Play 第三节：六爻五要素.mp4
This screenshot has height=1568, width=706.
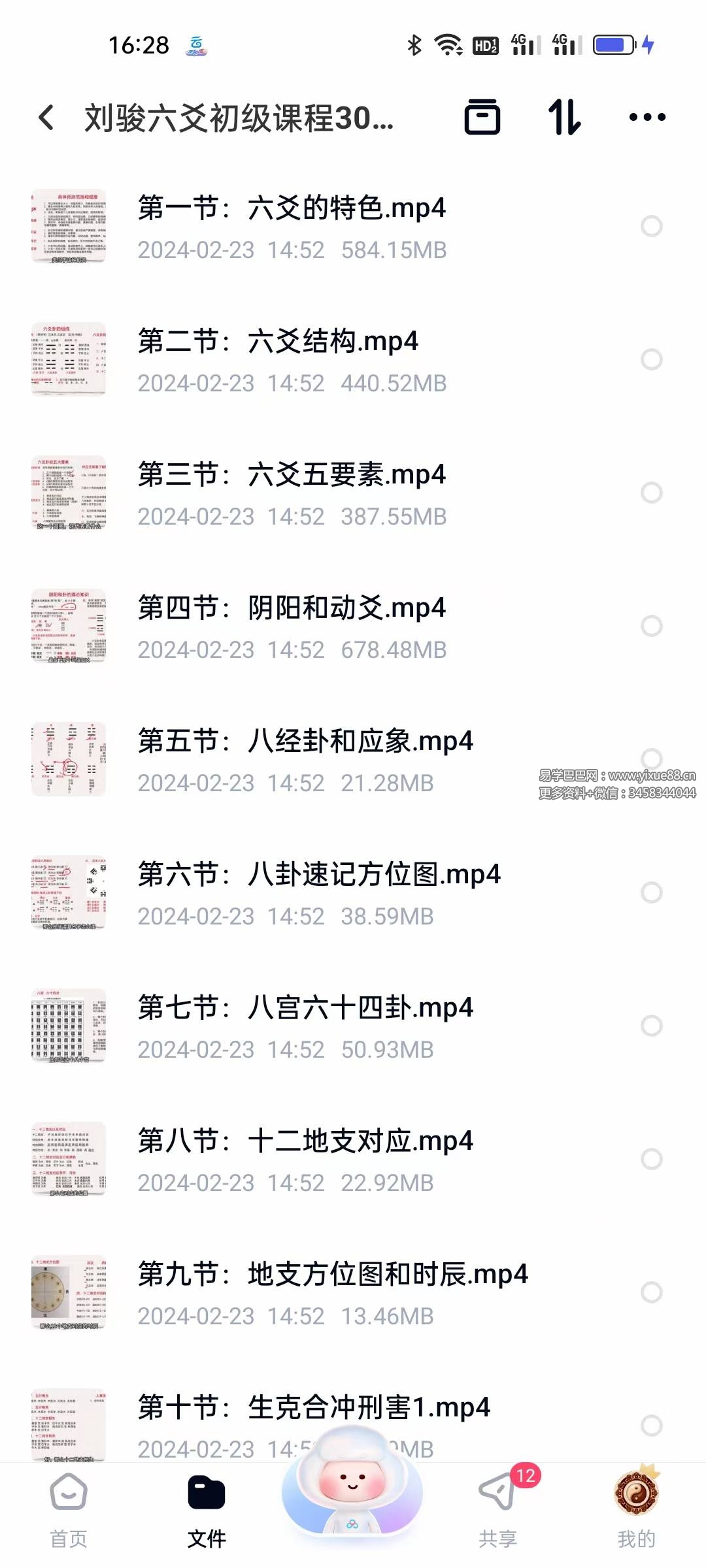(292, 476)
